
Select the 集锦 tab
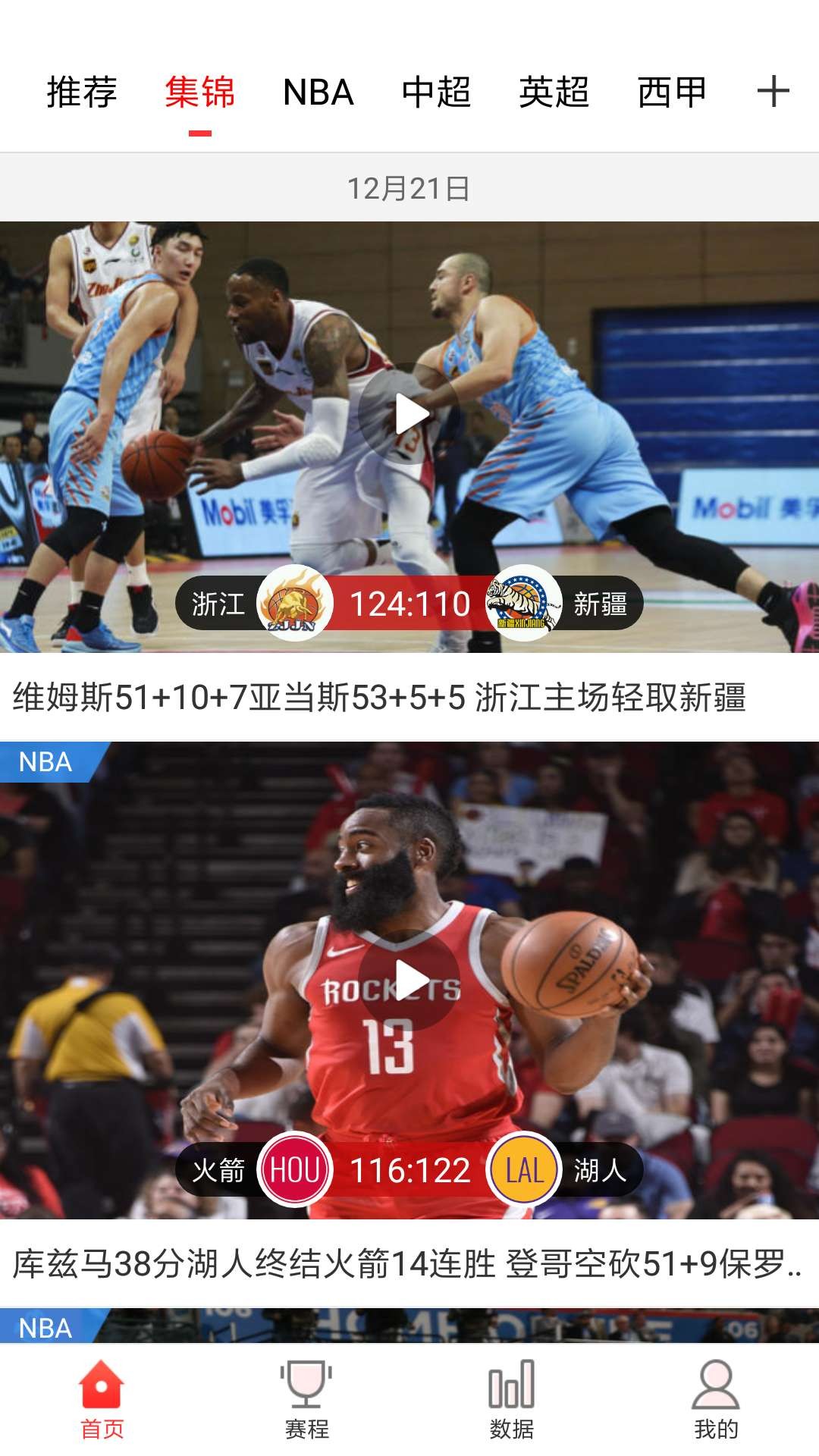[x=199, y=93]
